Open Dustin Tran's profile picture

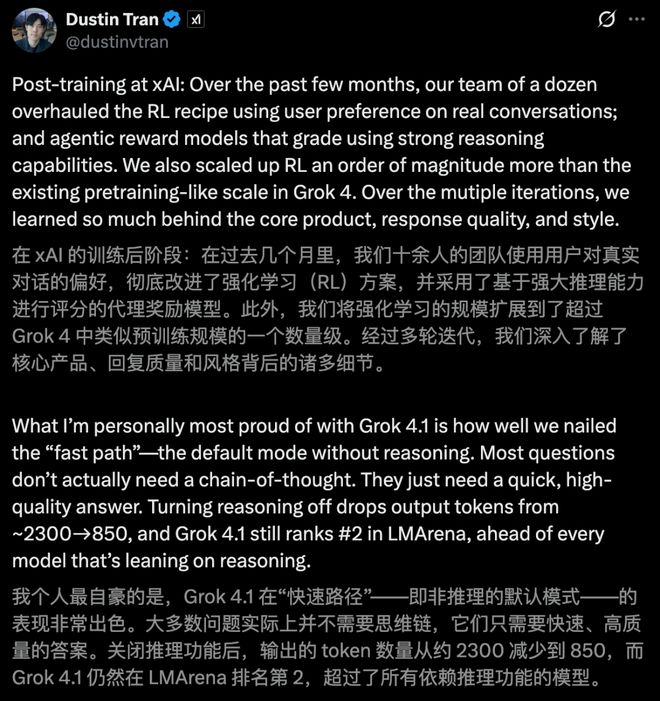(33, 30)
